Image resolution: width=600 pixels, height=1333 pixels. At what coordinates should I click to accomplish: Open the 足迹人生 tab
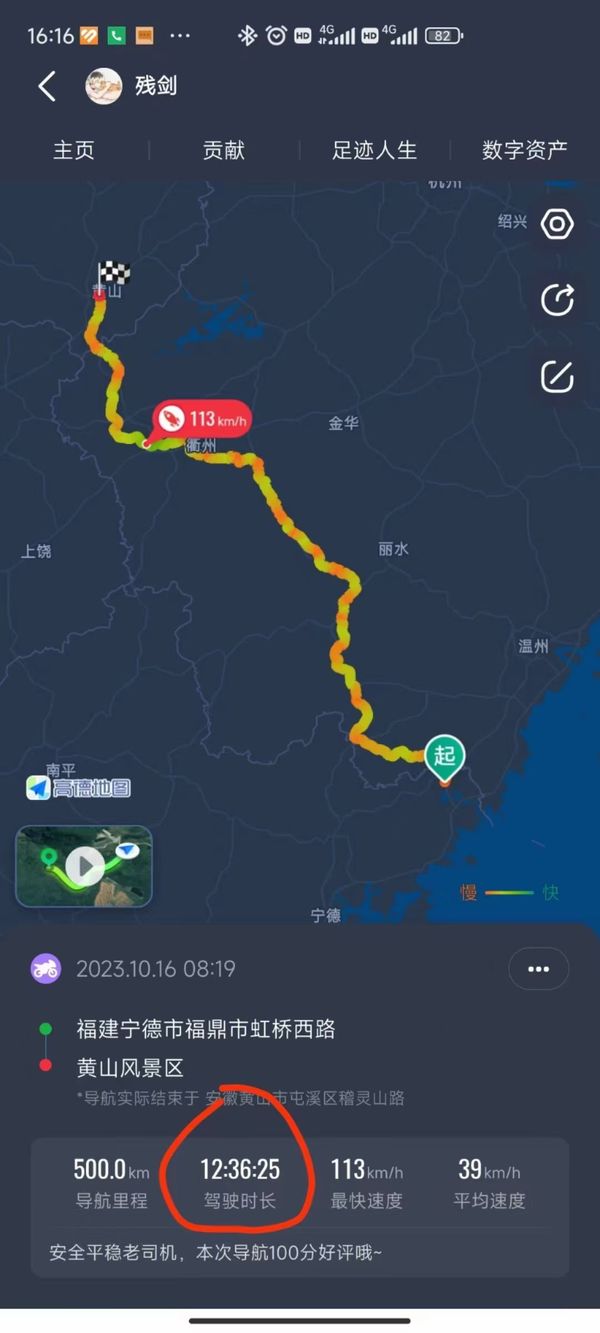tap(374, 150)
